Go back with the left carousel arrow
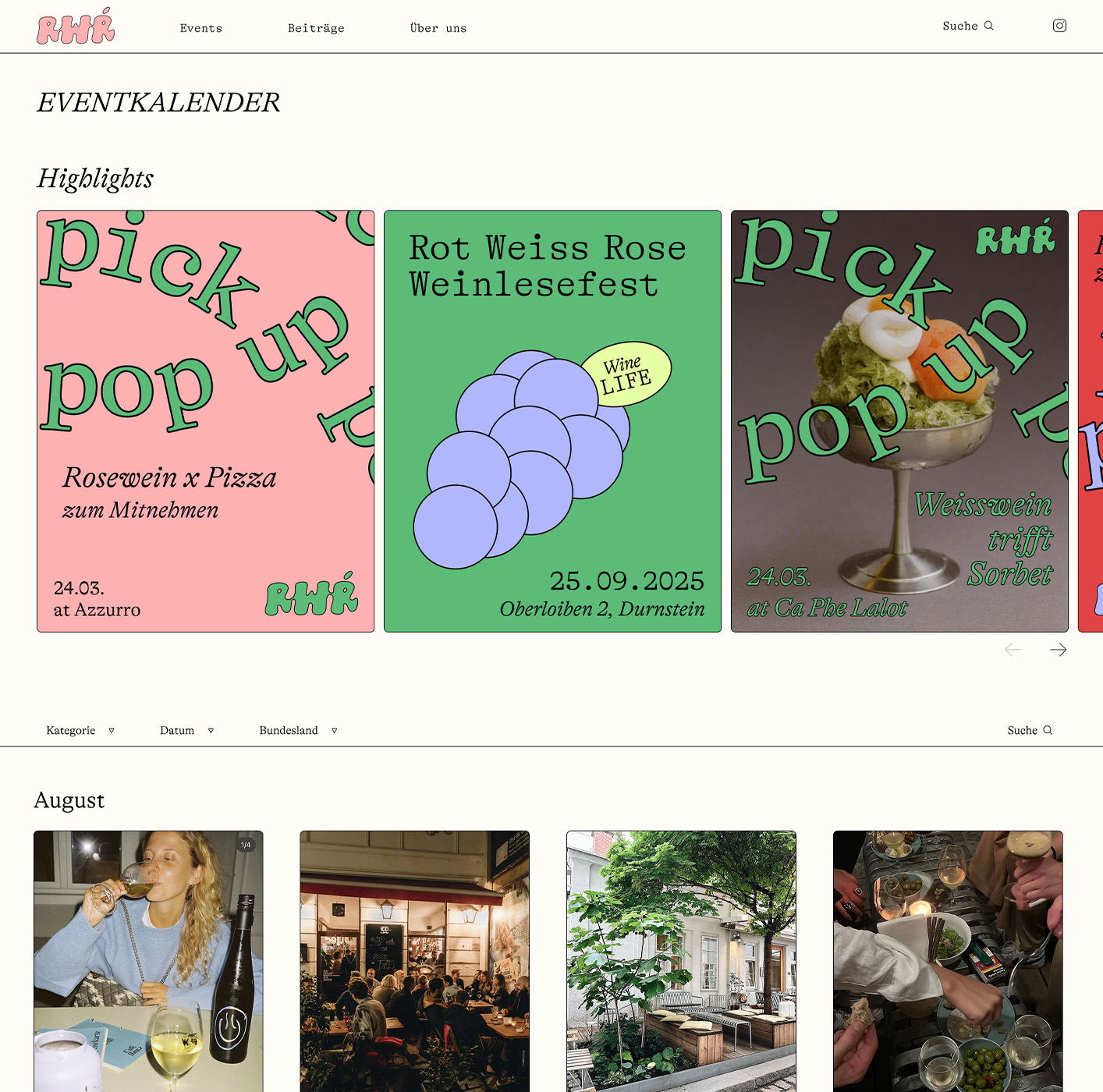Screen dimensions: 1103x1092 coord(1013,650)
